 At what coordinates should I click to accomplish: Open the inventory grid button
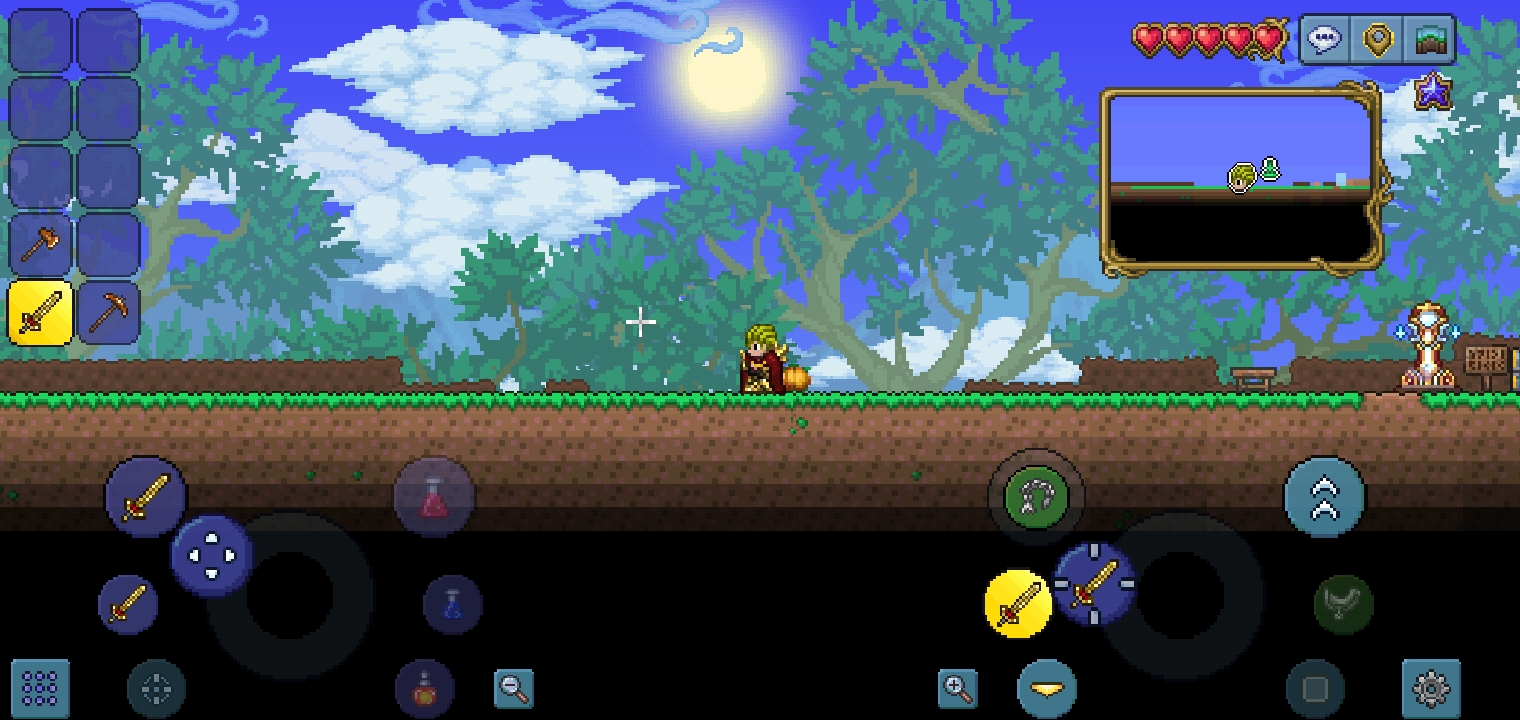click(40, 688)
